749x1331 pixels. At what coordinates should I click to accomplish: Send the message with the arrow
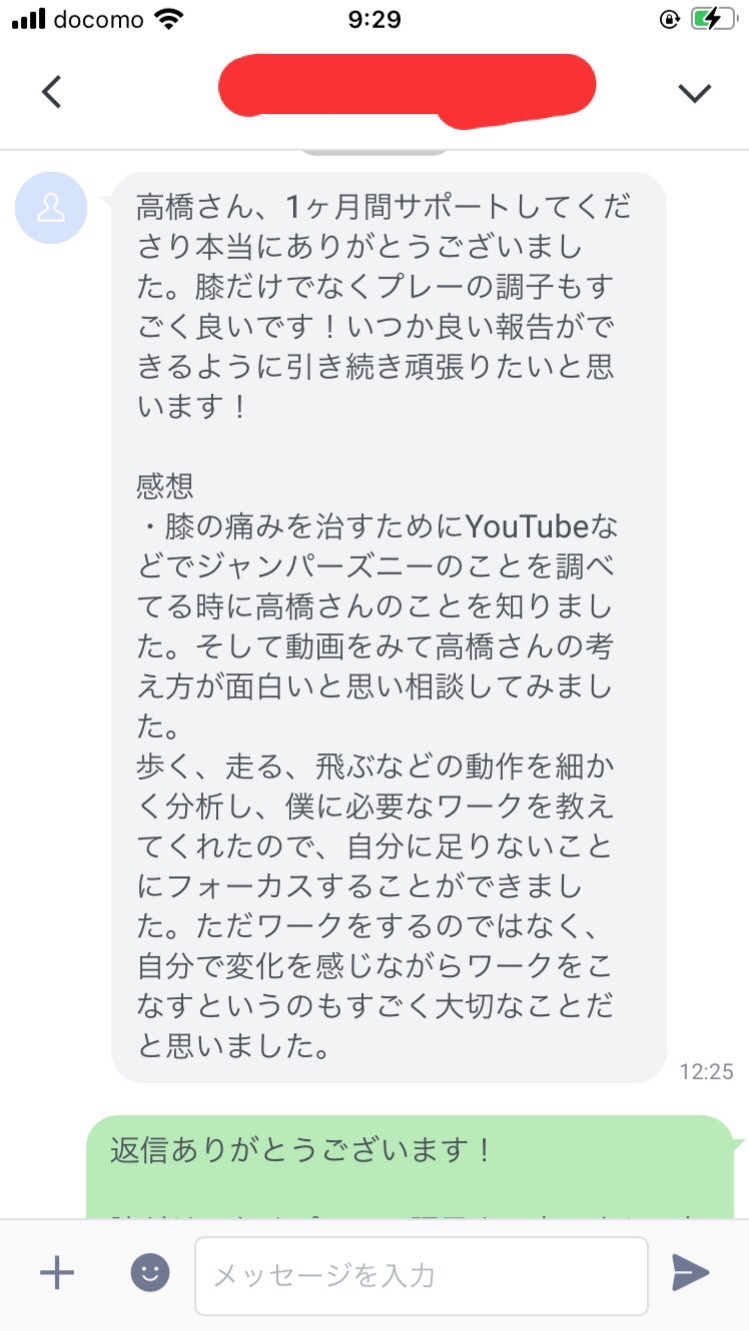(x=690, y=1273)
